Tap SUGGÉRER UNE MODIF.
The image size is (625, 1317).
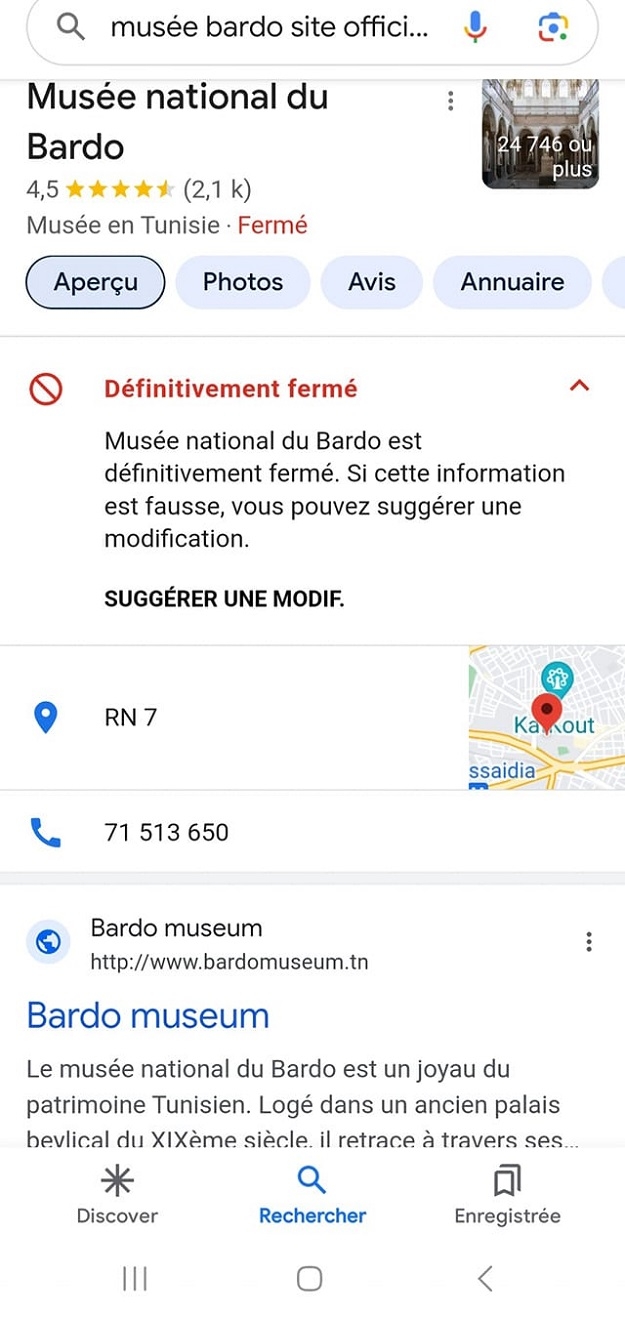pos(224,599)
